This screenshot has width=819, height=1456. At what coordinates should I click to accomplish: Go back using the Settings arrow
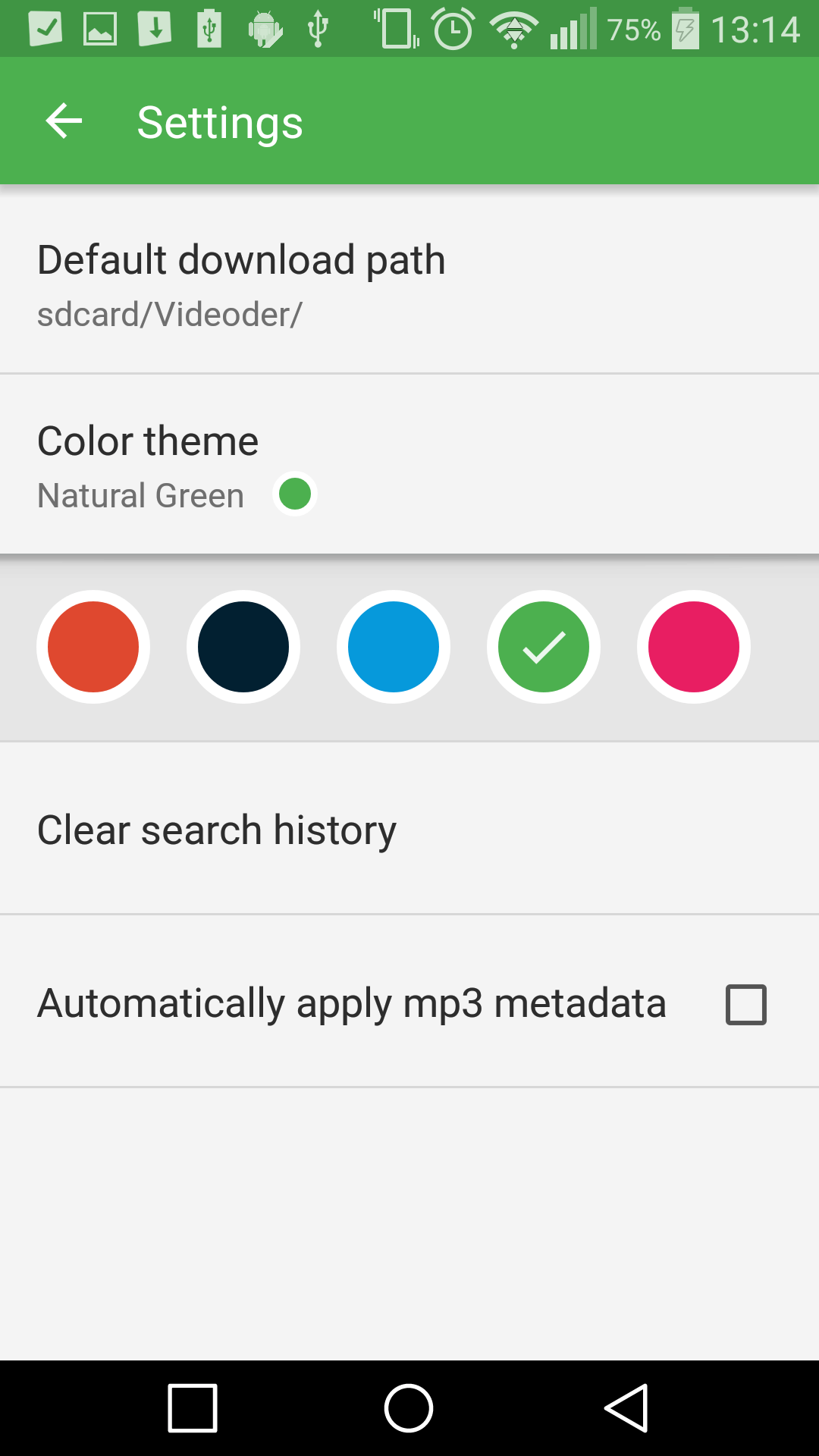coord(64,121)
